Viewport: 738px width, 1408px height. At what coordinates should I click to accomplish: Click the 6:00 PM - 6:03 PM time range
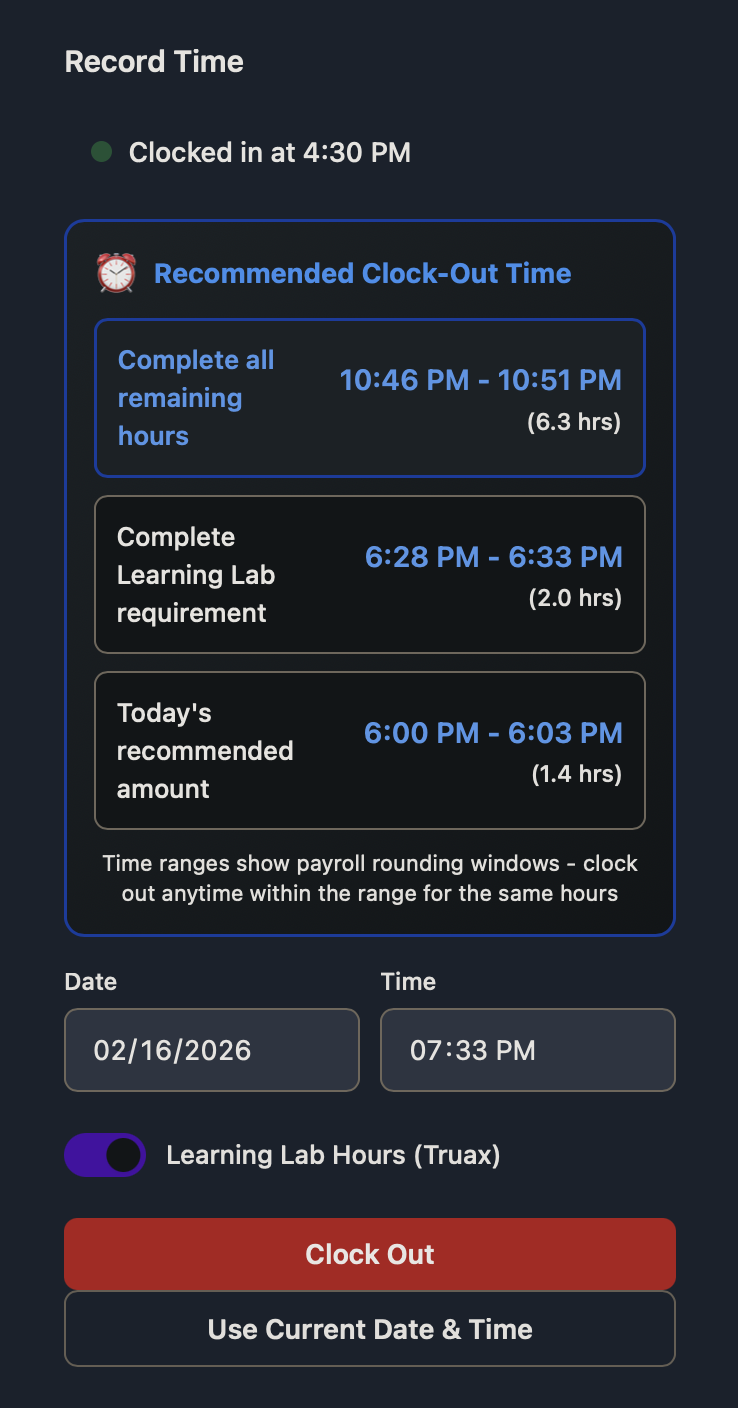pyautogui.click(x=494, y=733)
